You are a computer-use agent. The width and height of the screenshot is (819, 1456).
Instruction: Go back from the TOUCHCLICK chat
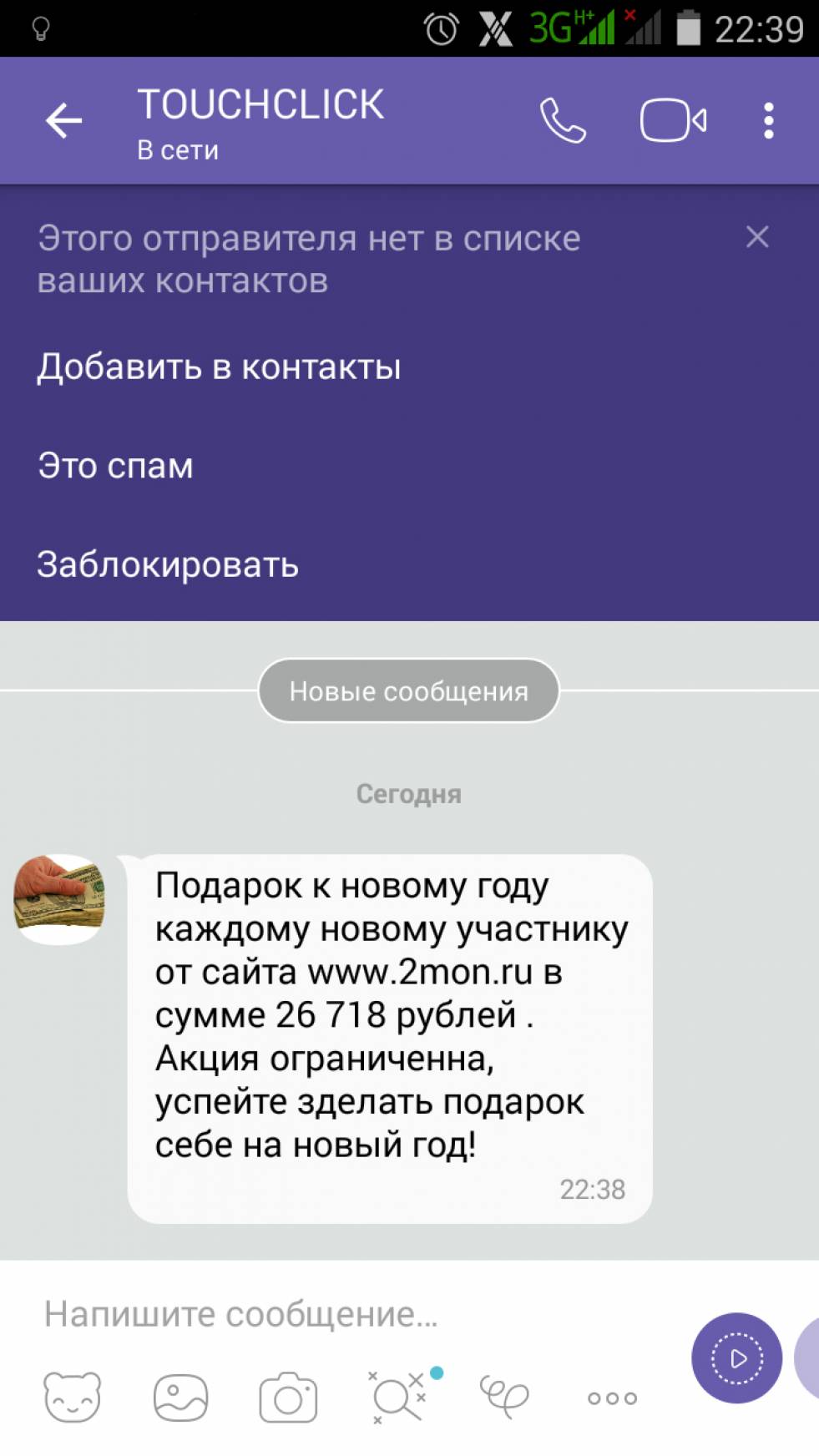point(63,121)
